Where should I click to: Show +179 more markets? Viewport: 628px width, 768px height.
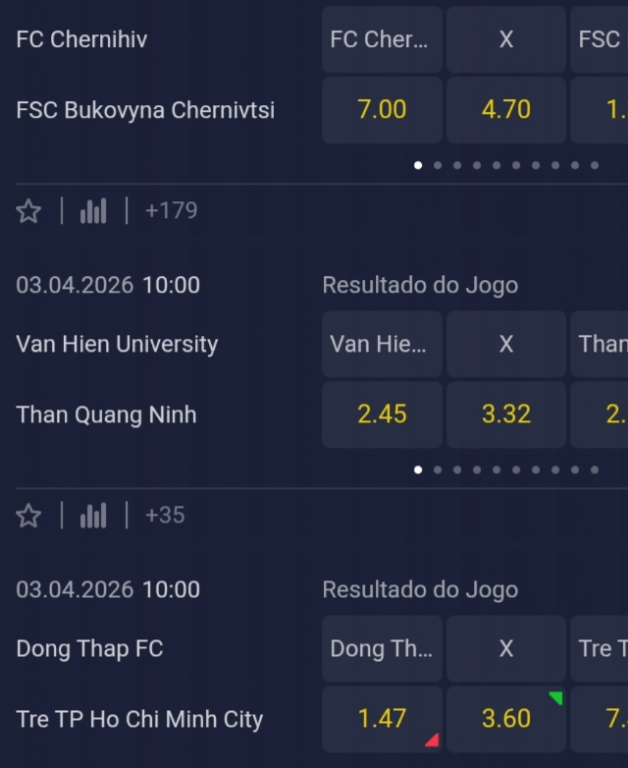click(x=171, y=211)
